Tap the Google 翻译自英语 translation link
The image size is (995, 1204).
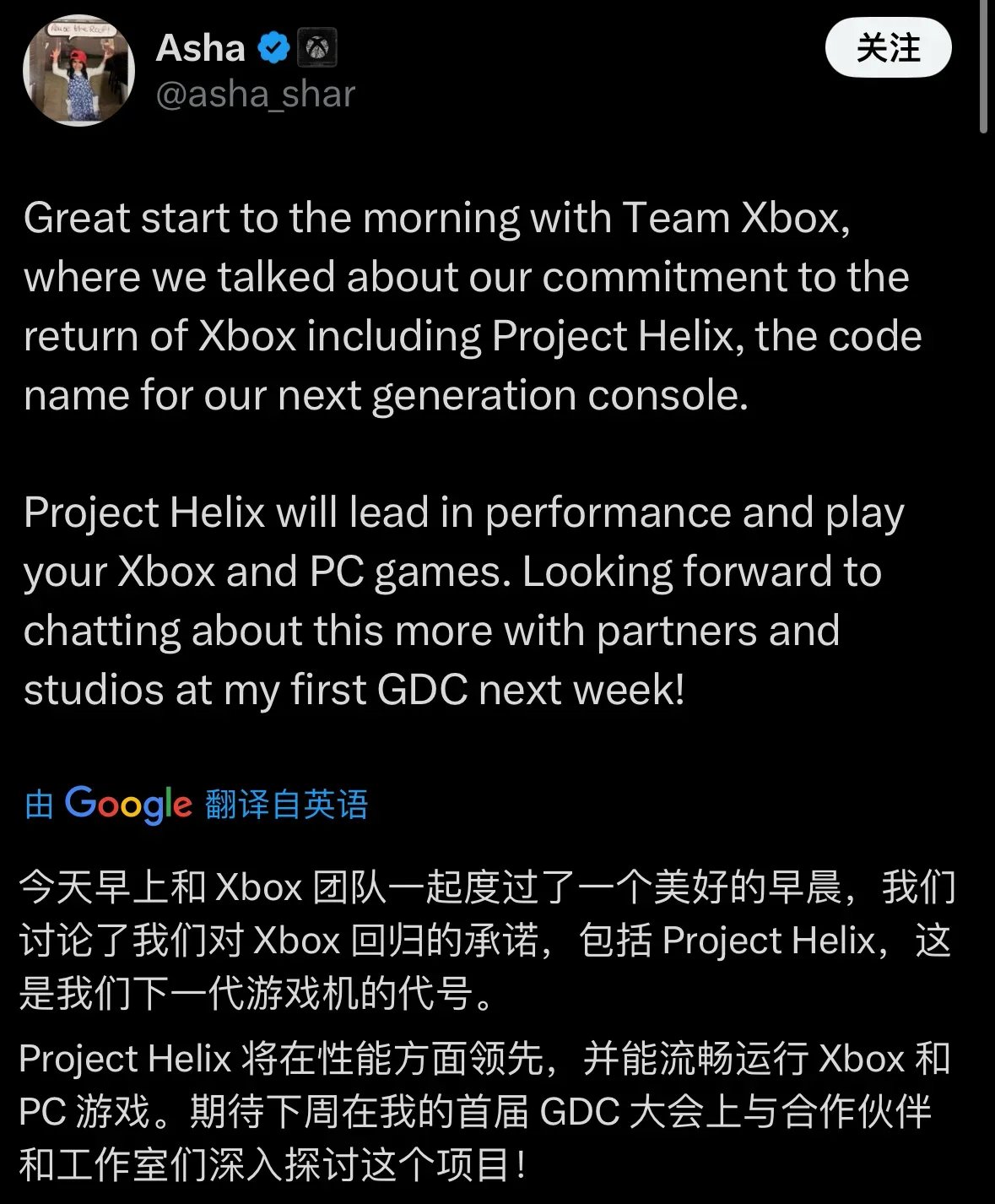click(196, 804)
